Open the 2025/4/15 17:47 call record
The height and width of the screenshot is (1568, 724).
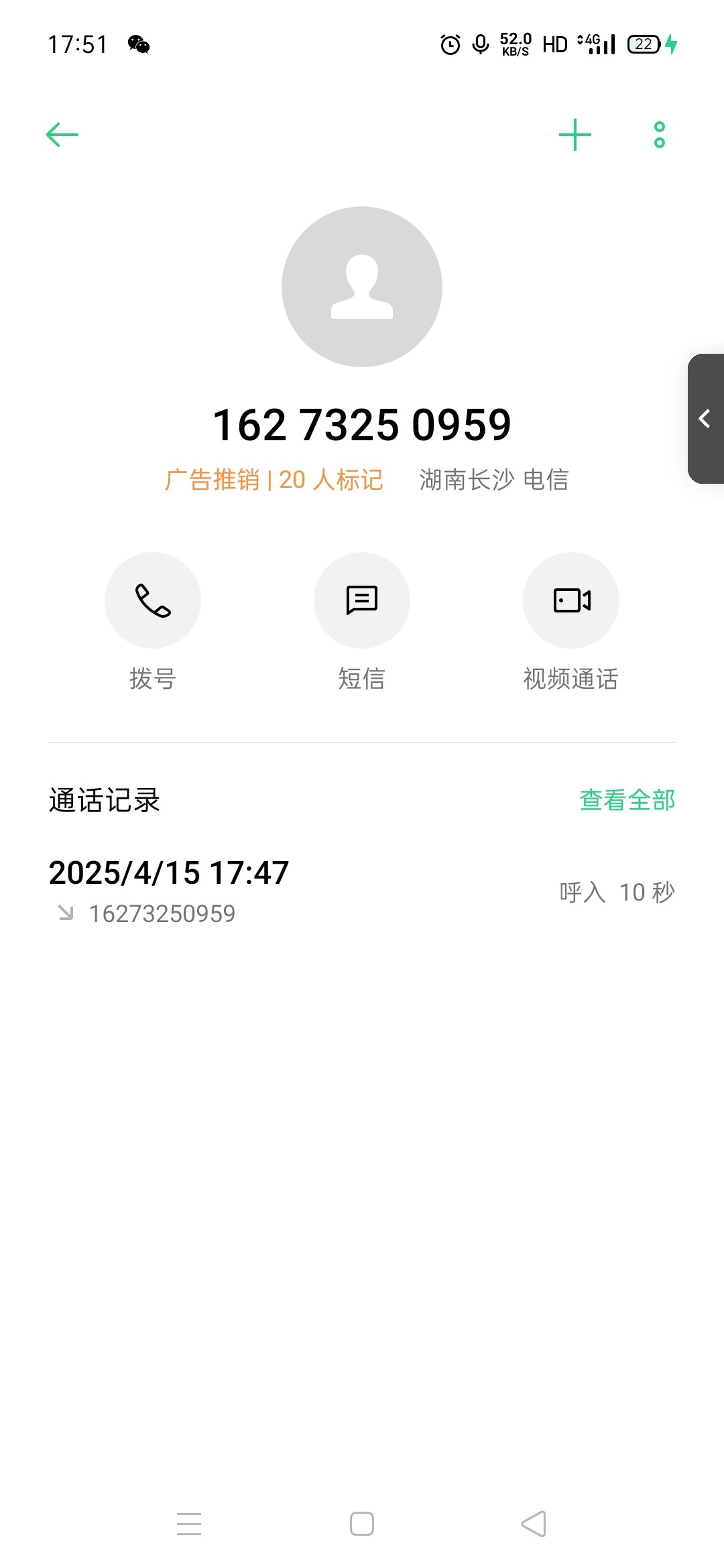pyautogui.click(x=362, y=892)
